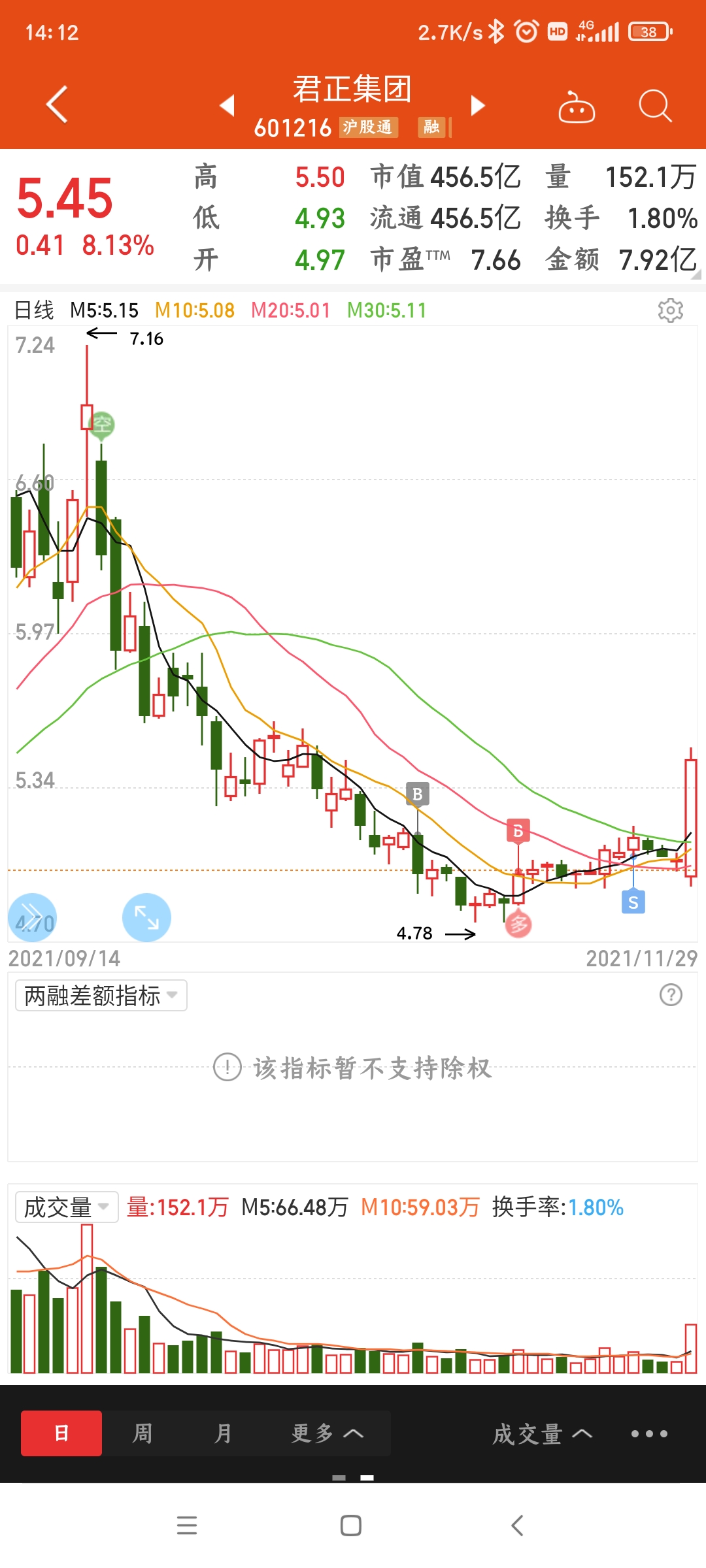The height and width of the screenshot is (1568, 706).
Task: Select the 日 daily chart tab
Action: click(x=61, y=1433)
